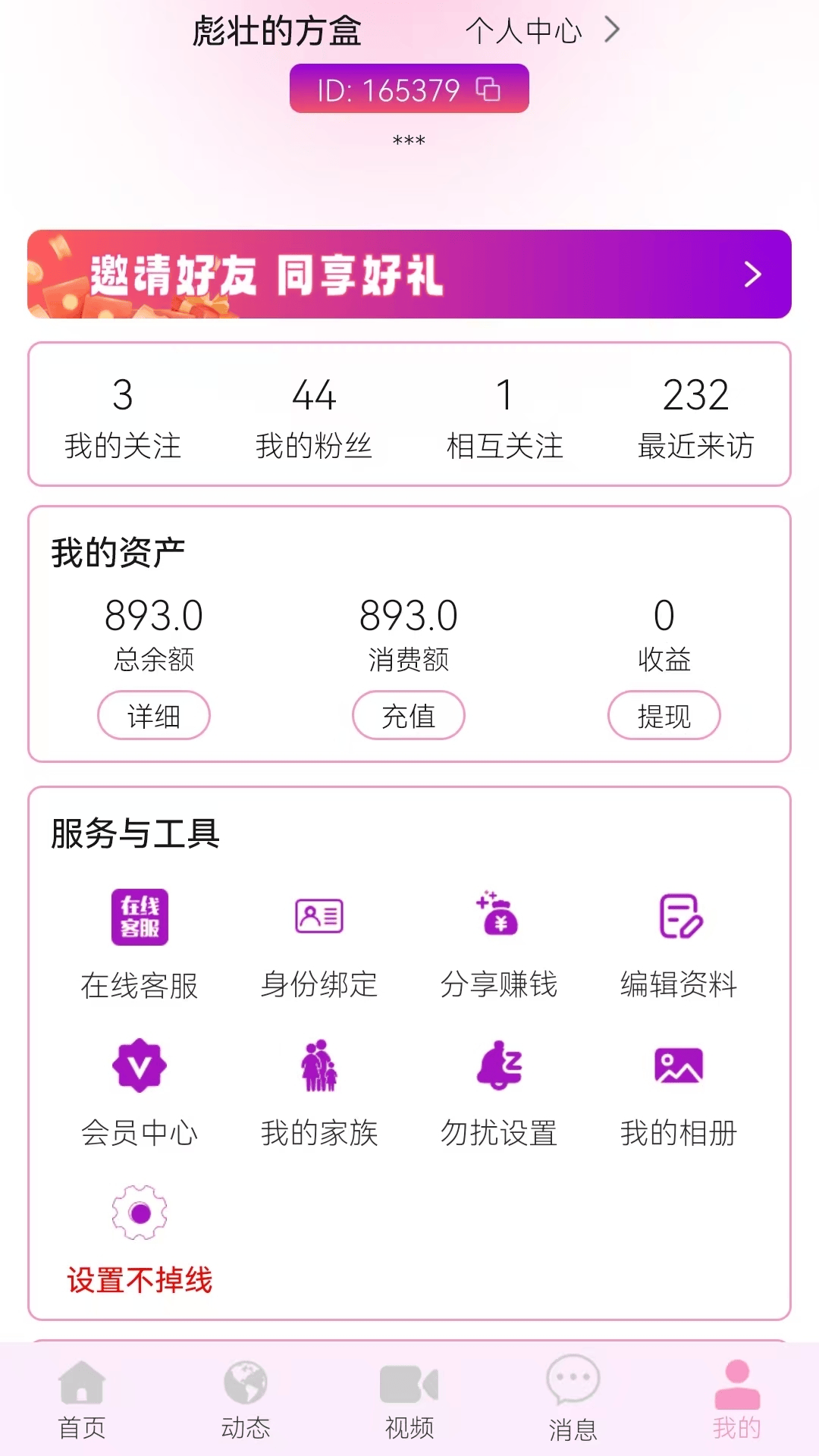Select the 身份绑定 identity binding icon
The width and height of the screenshot is (819, 1456).
point(318,915)
